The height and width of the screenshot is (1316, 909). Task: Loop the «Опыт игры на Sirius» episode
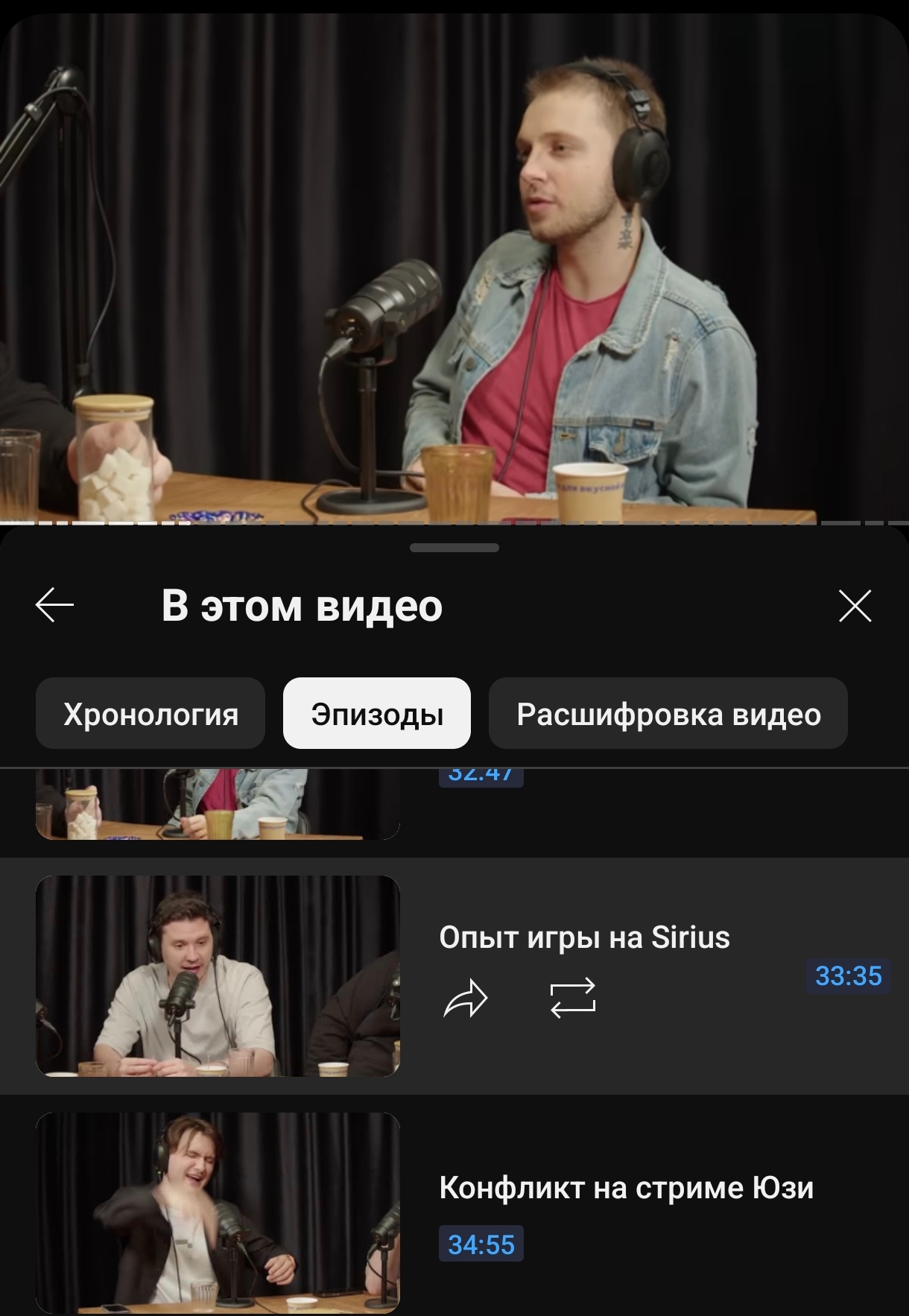(x=572, y=999)
